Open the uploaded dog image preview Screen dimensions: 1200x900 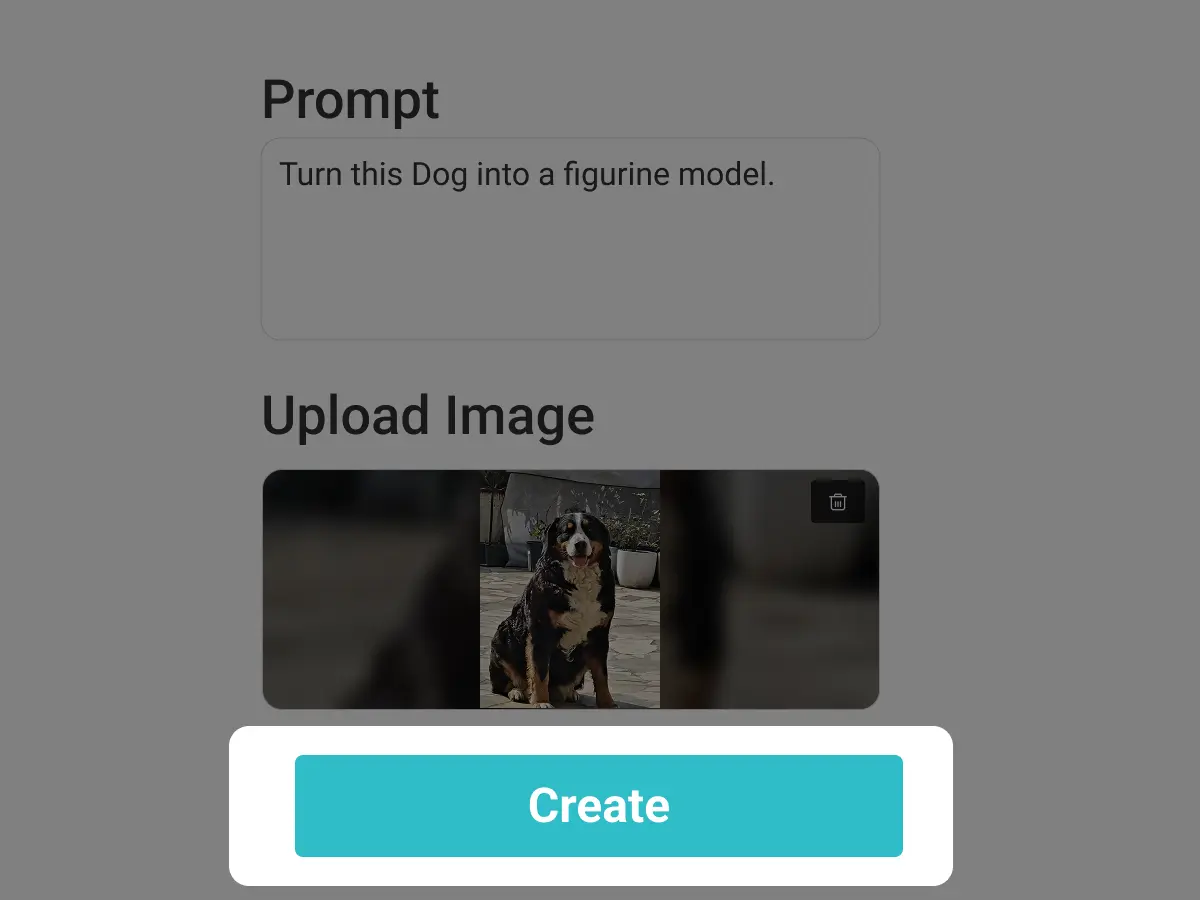(570, 590)
